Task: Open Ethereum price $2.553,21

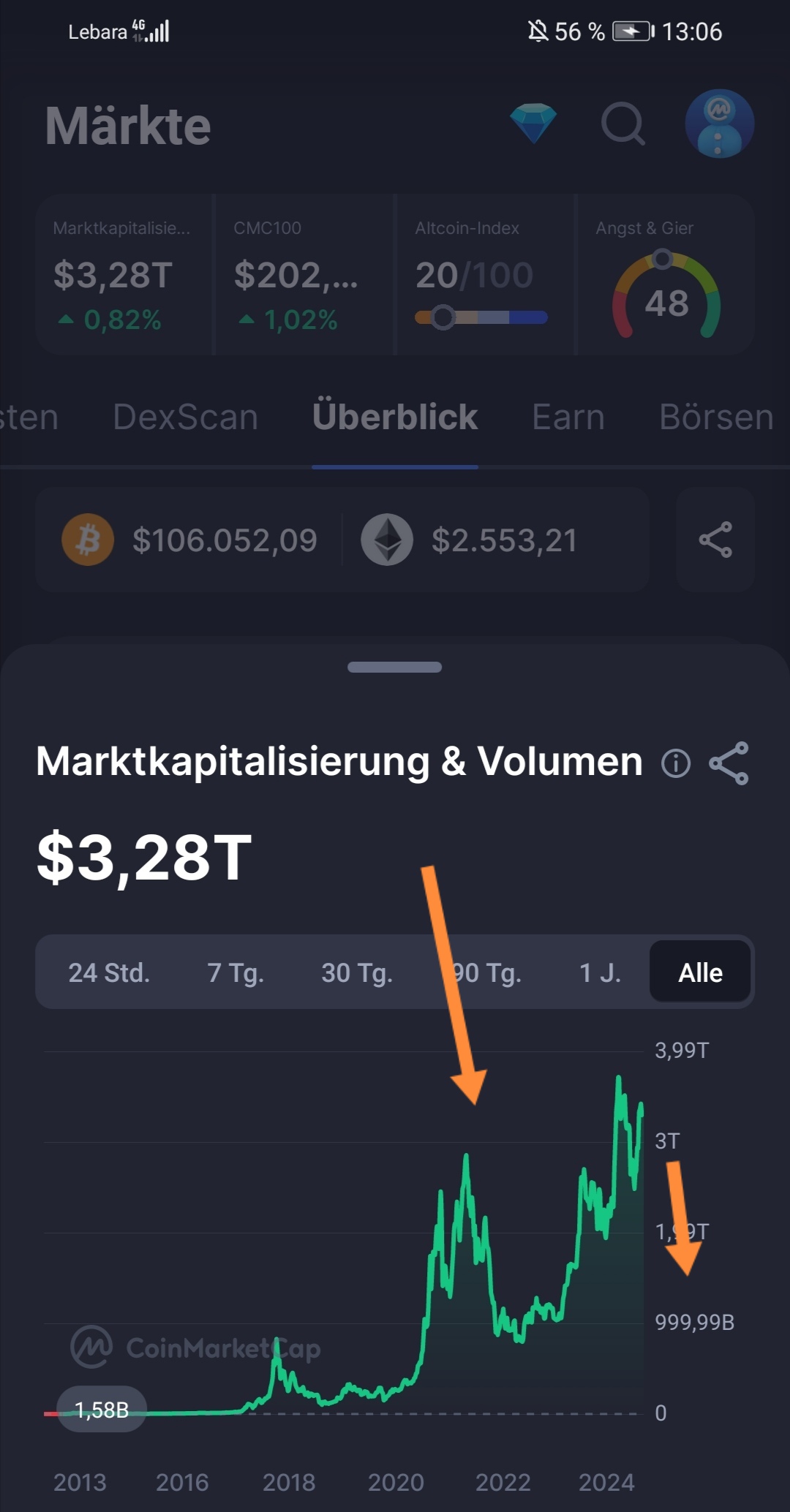Action: click(x=470, y=540)
